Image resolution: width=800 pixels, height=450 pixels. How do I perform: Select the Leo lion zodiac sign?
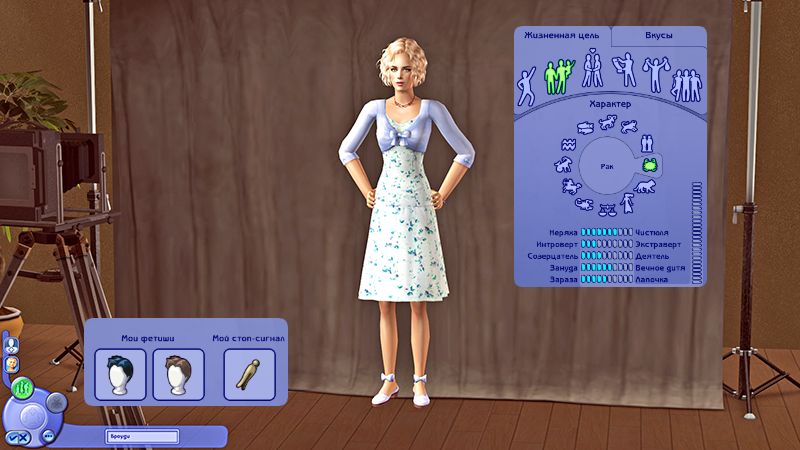pyautogui.click(x=645, y=187)
